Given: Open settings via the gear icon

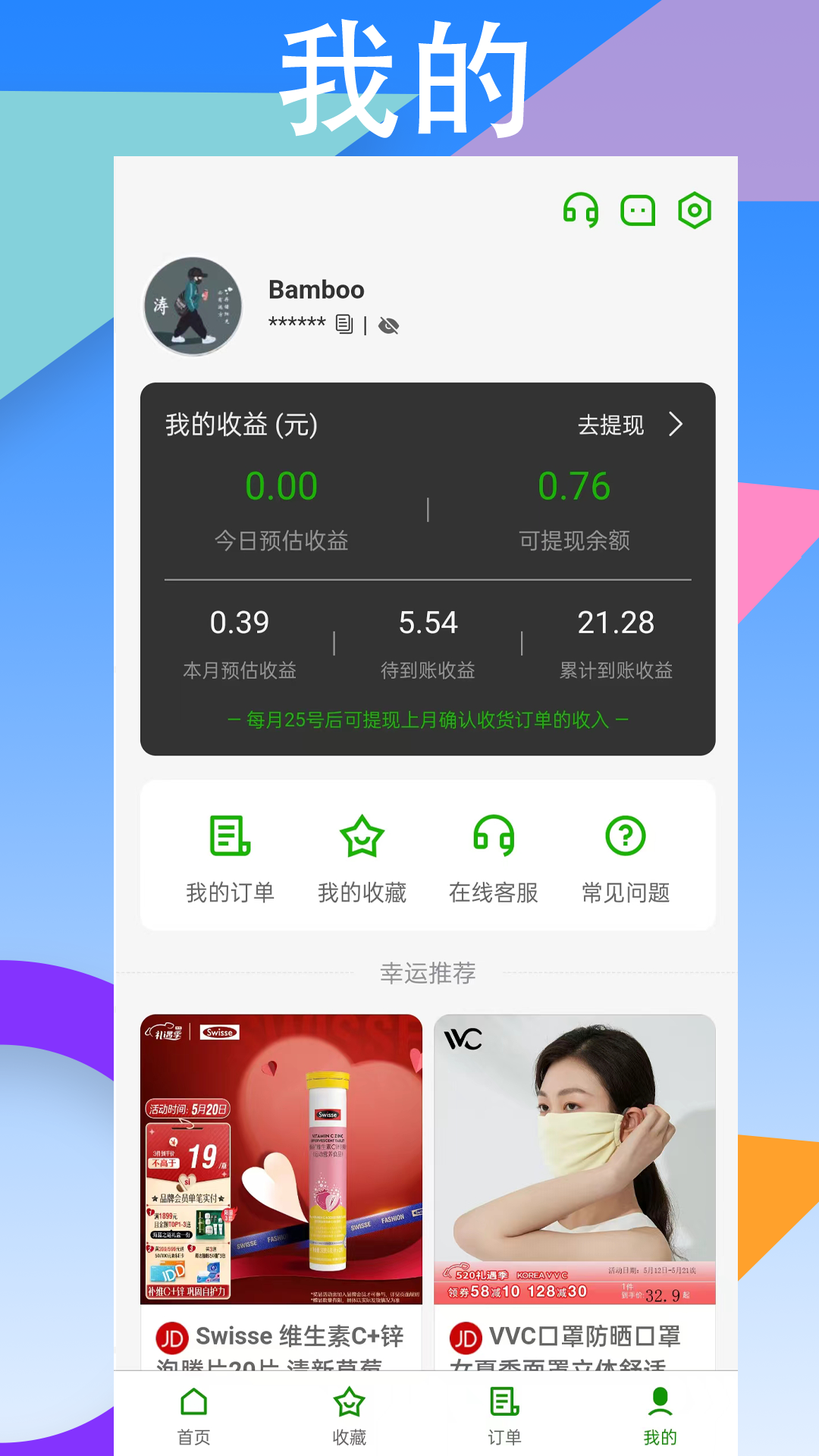Looking at the screenshot, I should (x=694, y=212).
